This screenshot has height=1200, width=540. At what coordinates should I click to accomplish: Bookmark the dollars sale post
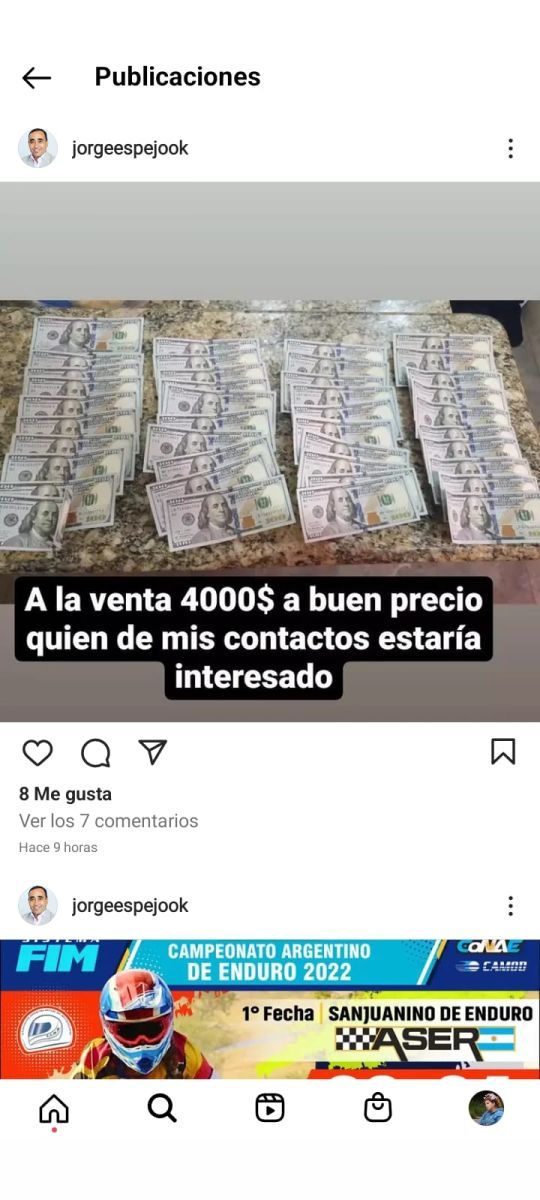tap(503, 752)
